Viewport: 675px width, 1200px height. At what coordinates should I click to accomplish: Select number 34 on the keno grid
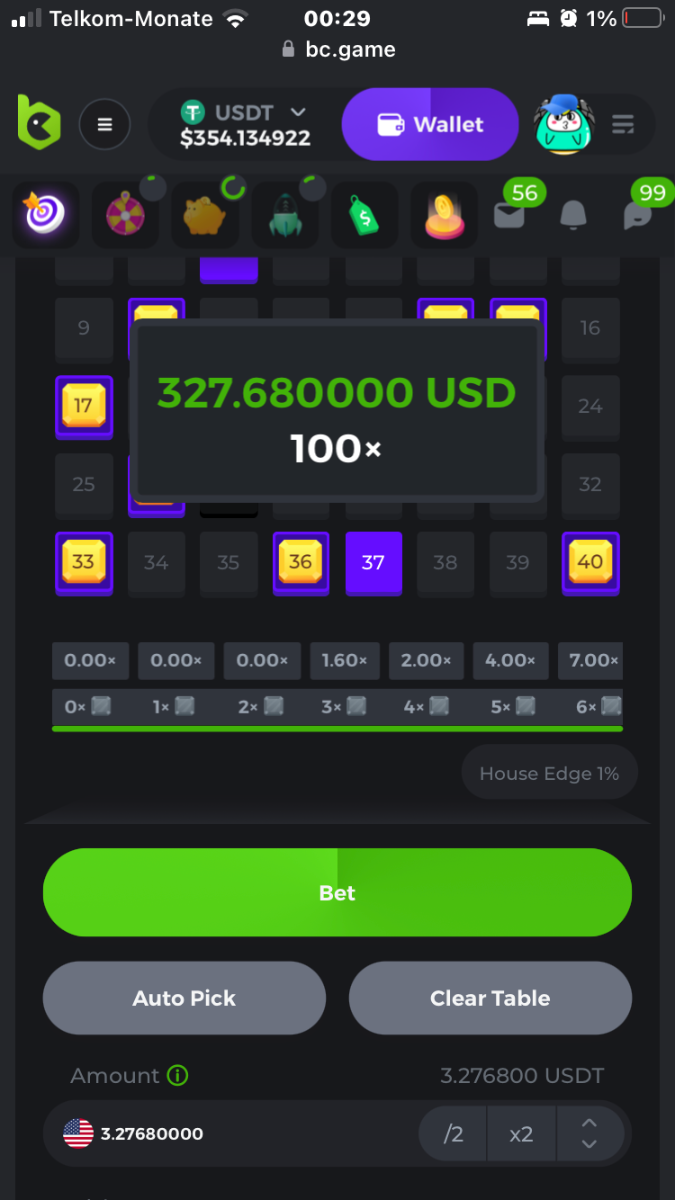(x=156, y=563)
